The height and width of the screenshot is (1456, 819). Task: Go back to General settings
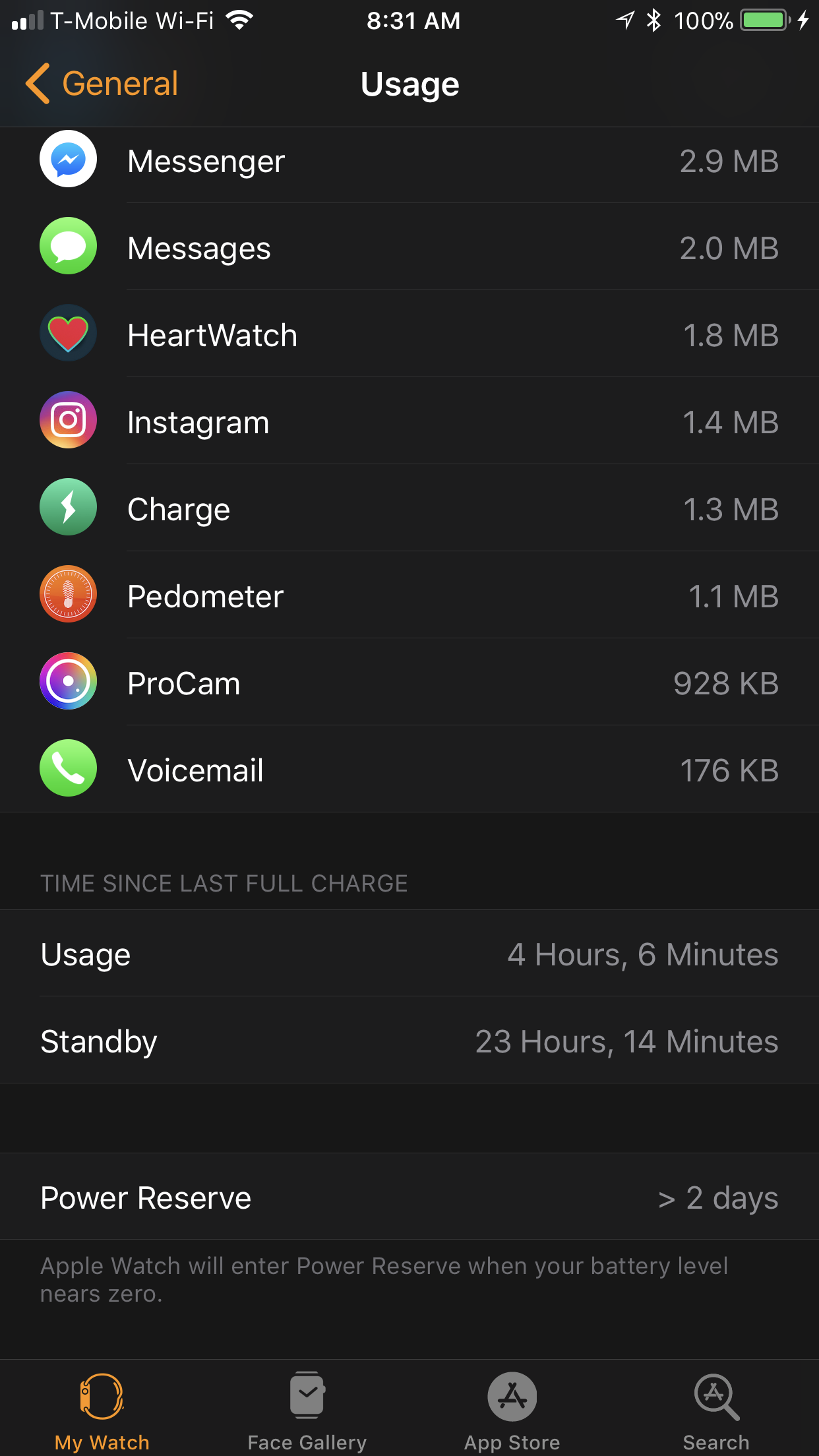[102, 84]
